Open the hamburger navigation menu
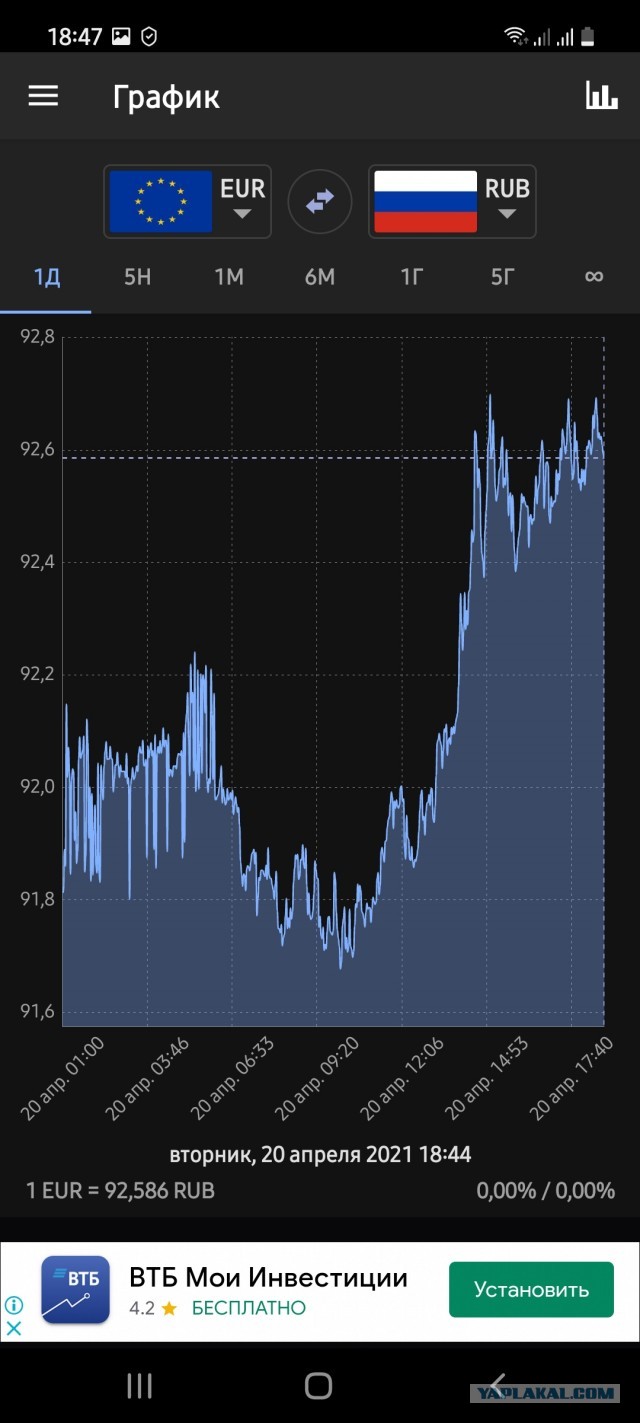The image size is (640, 1423). click(x=43, y=96)
